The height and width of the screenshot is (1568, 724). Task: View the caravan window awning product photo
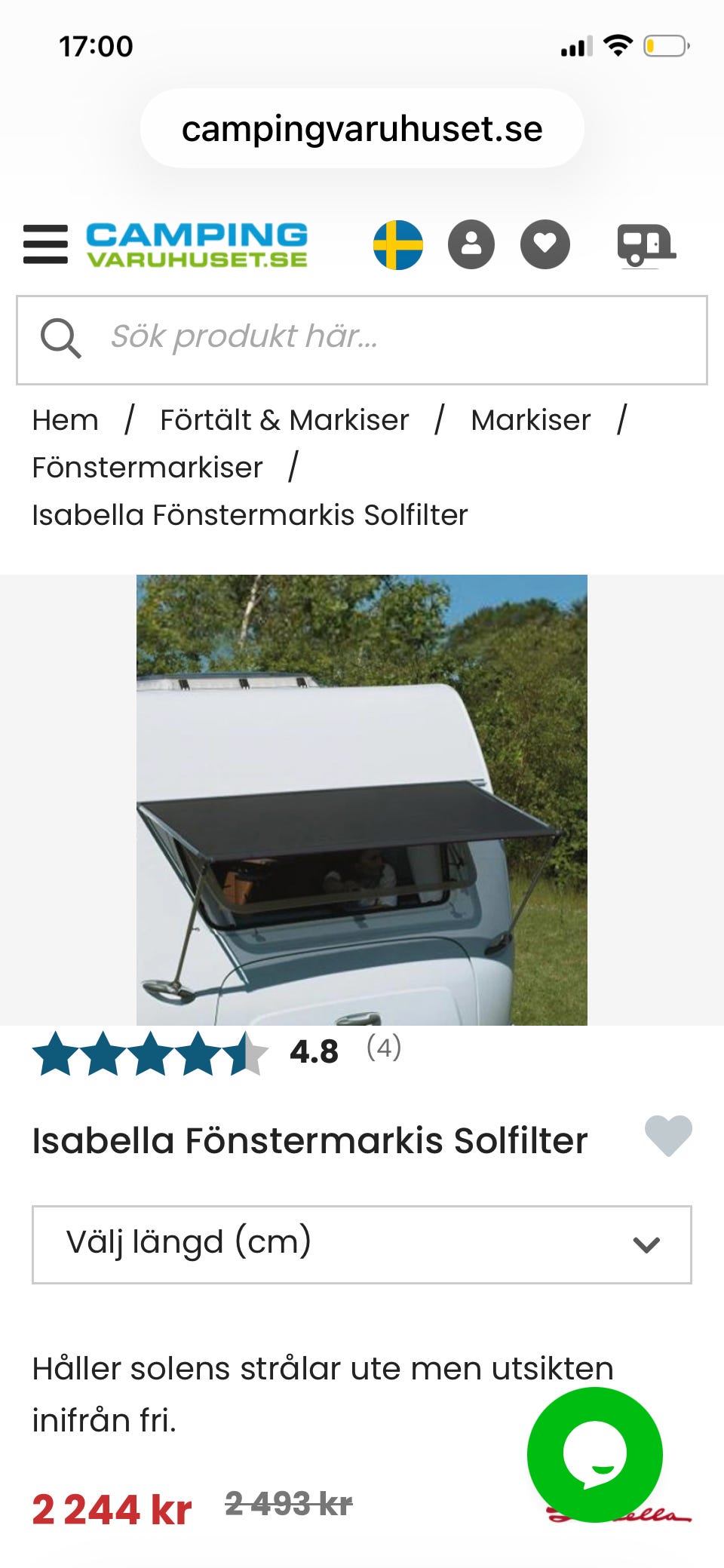coord(362,799)
